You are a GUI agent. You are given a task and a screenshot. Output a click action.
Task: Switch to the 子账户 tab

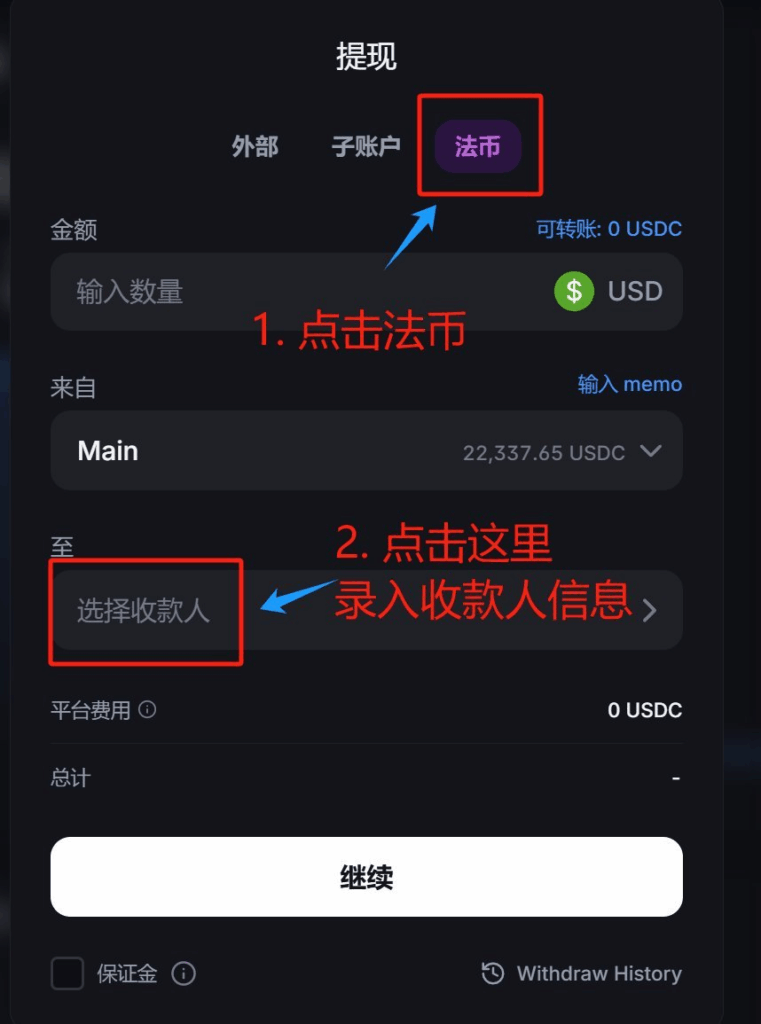click(366, 147)
